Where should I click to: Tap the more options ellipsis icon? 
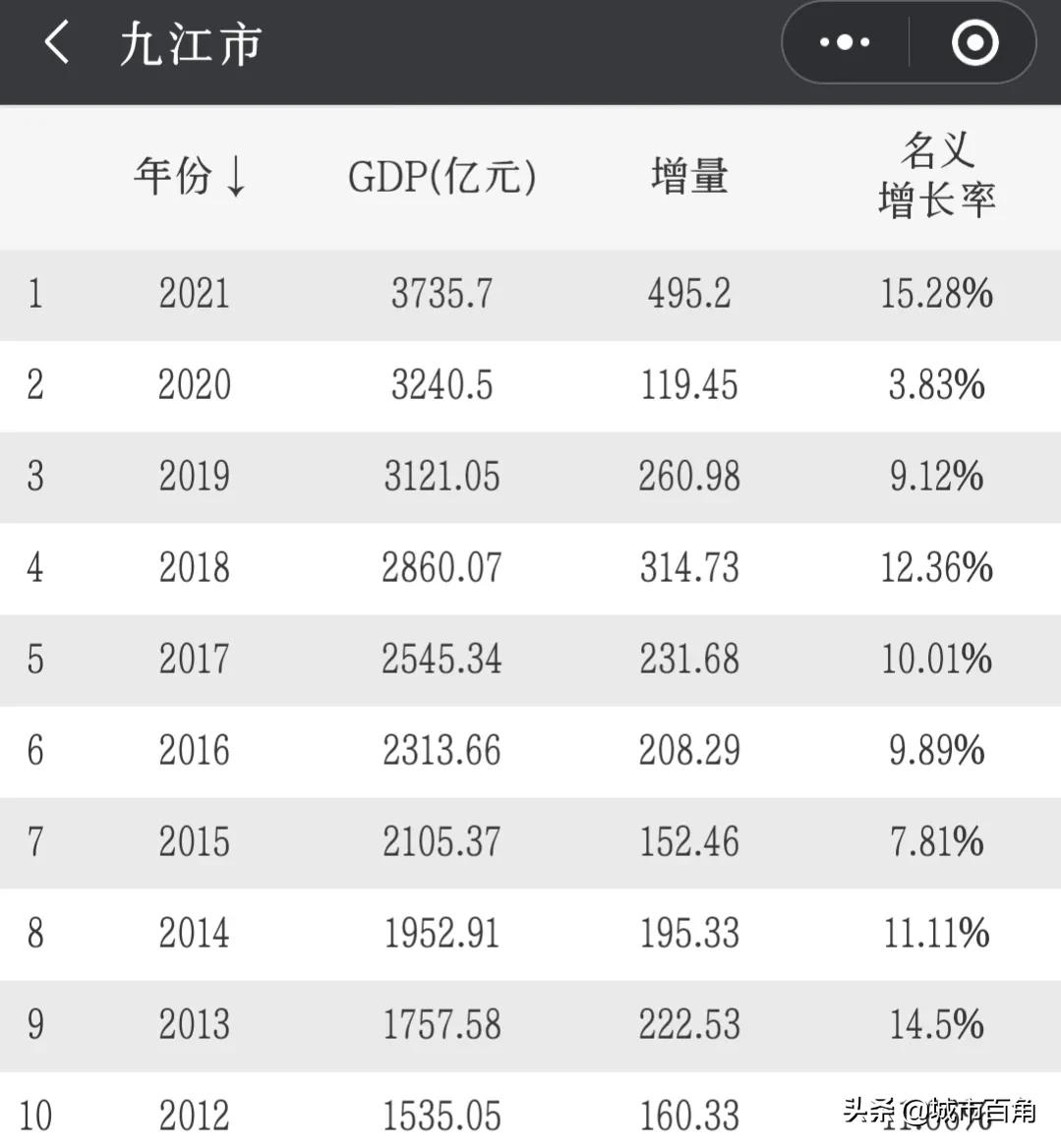coord(844,42)
